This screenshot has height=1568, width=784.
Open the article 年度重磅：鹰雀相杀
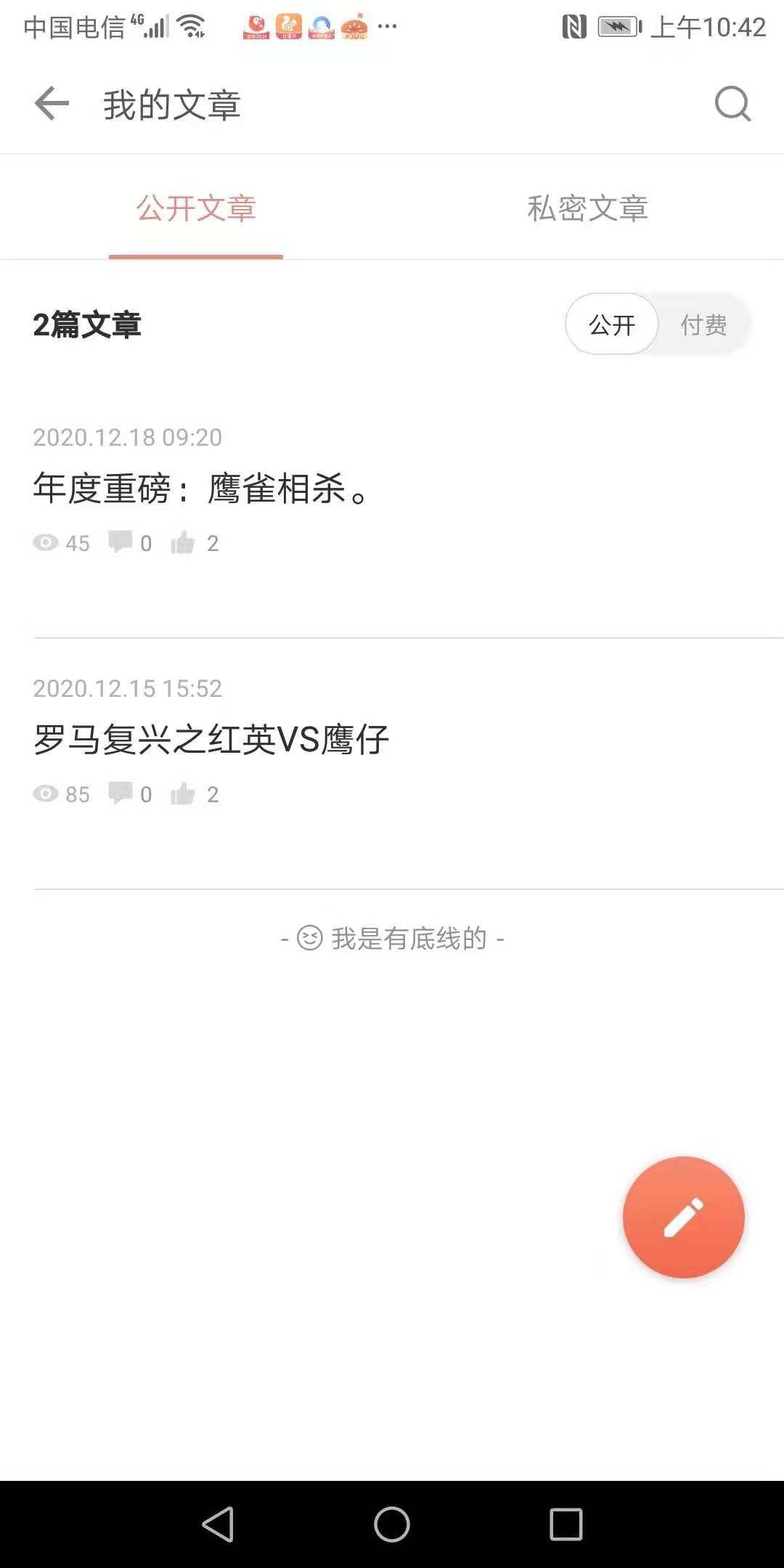point(200,489)
